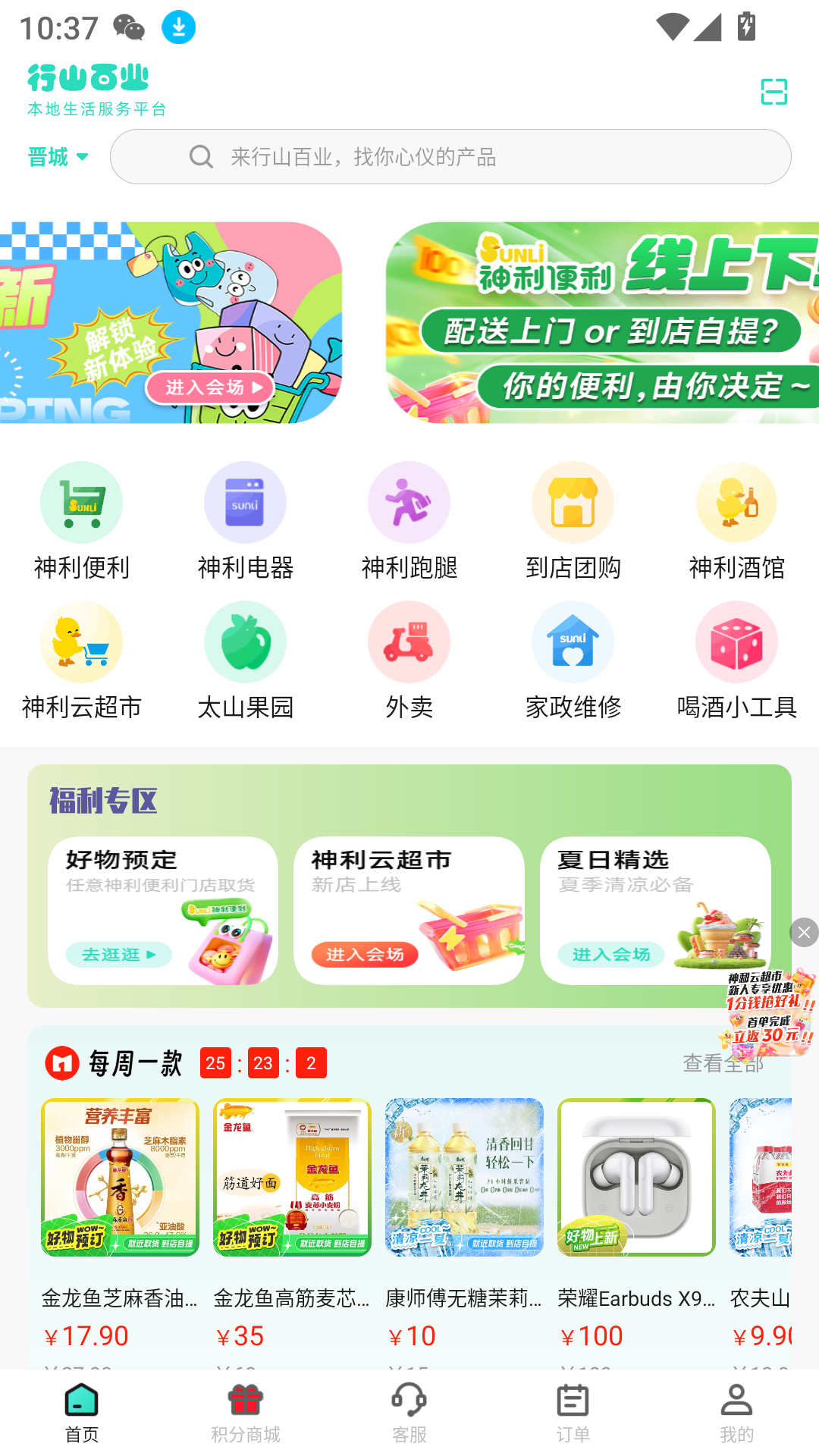Open the scan code icon
Image resolution: width=819 pixels, height=1456 pixels.
click(773, 92)
